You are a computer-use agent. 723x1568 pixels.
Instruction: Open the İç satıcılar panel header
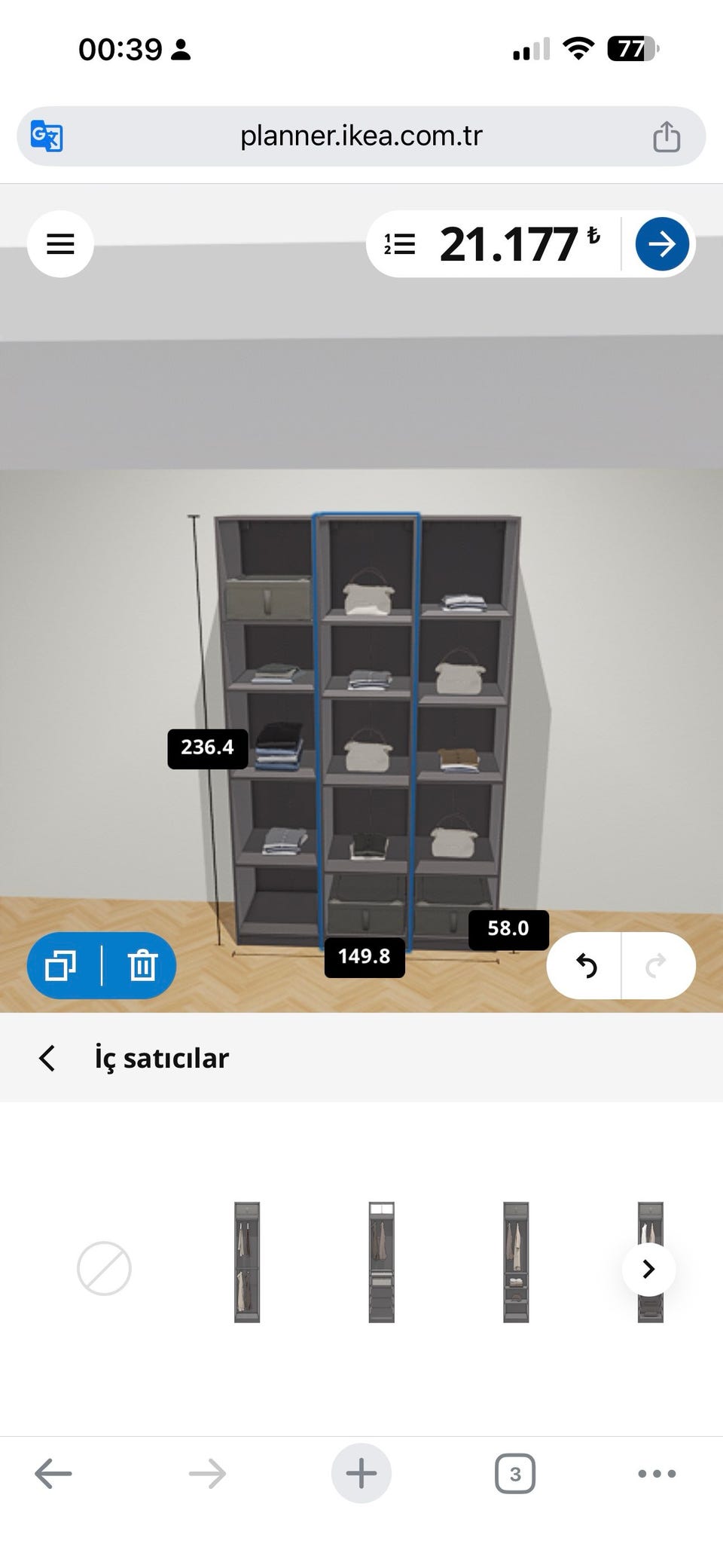(x=163, y=1058)
